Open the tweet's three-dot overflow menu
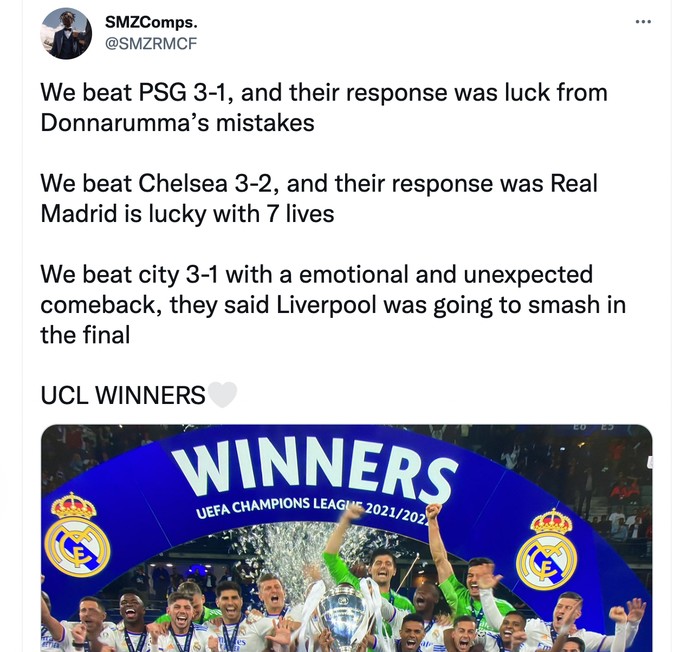The height and width of the screenshot is (652, 700). coord(643,21)
